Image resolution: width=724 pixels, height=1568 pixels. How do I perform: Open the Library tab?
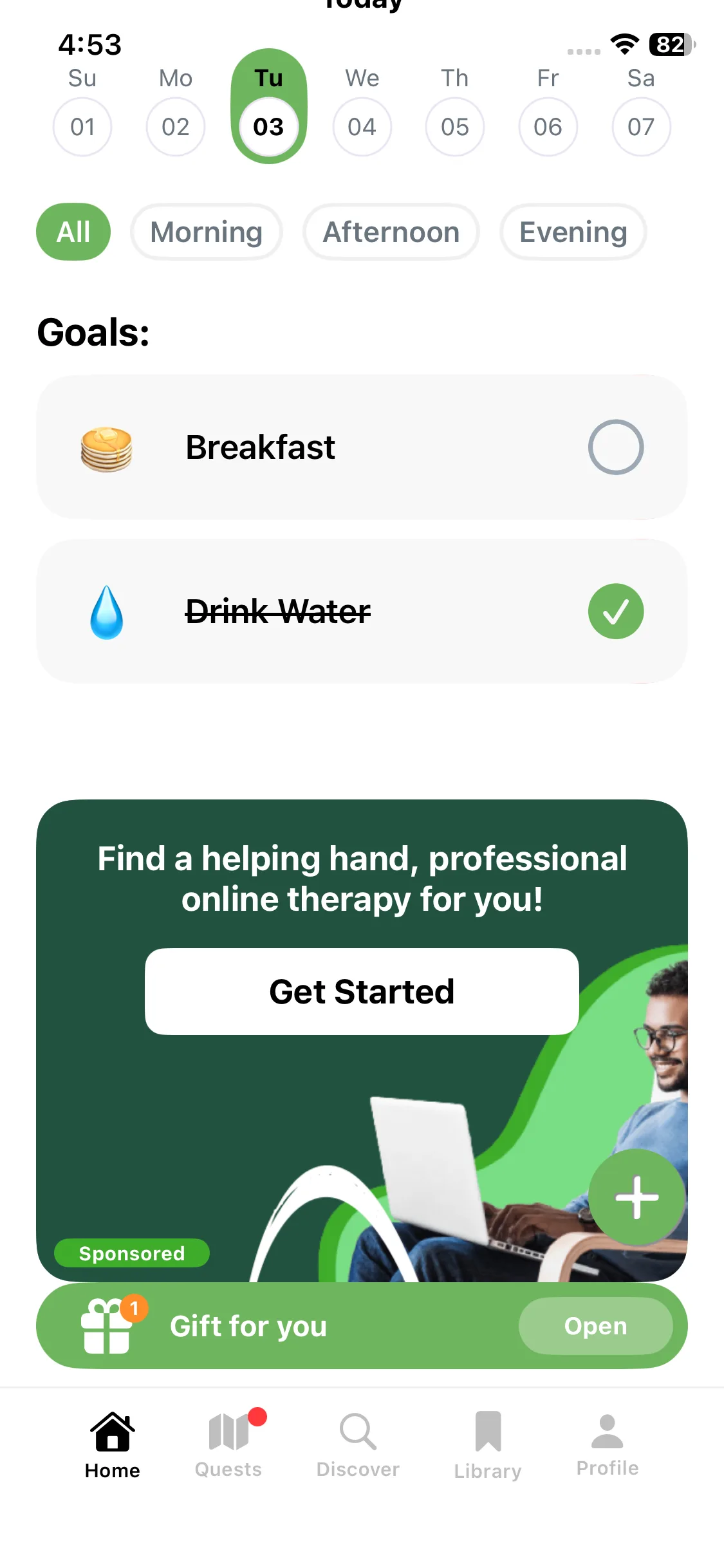488,1443
